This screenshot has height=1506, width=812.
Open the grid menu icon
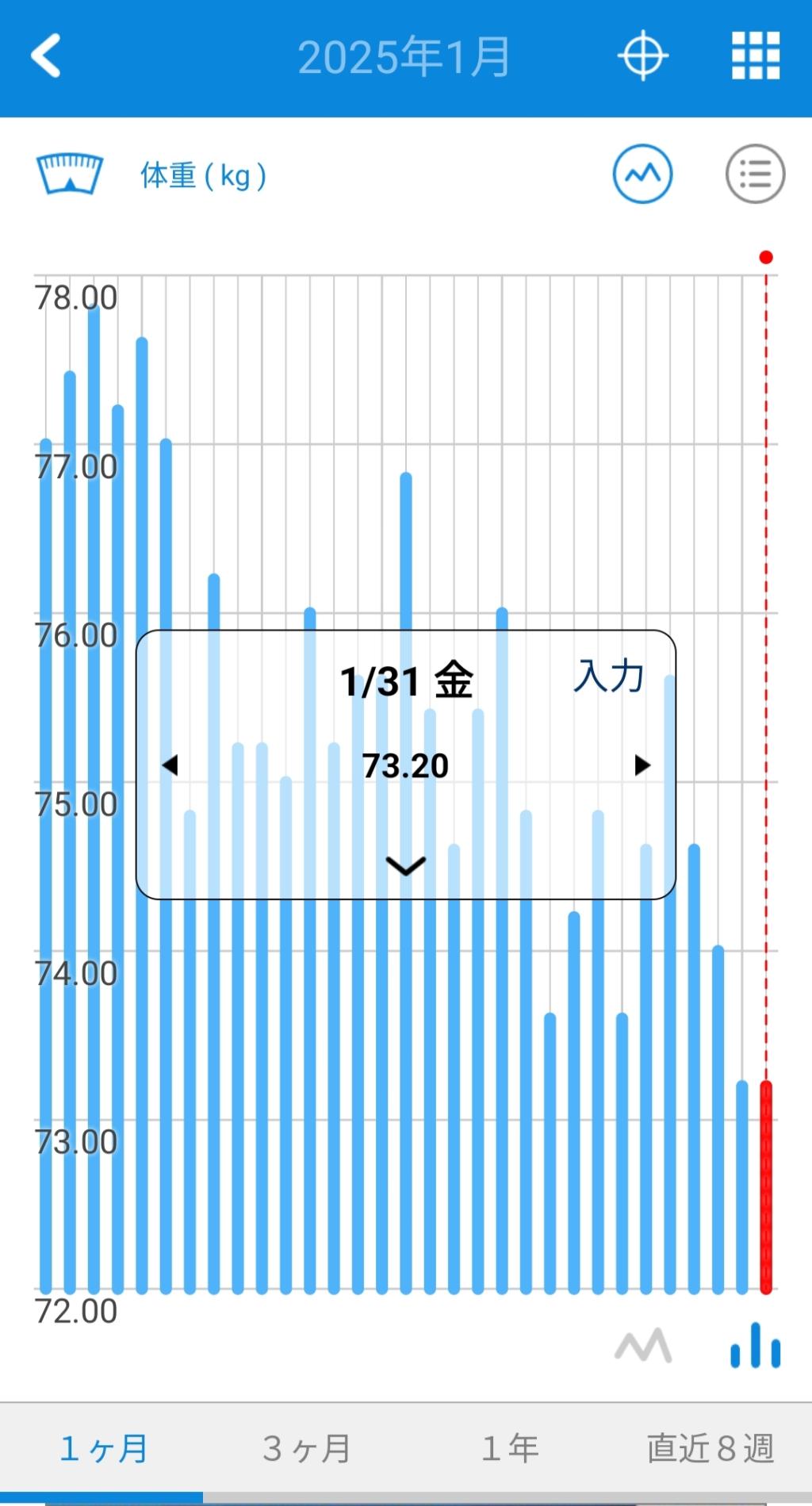click(x=755, y=56)
